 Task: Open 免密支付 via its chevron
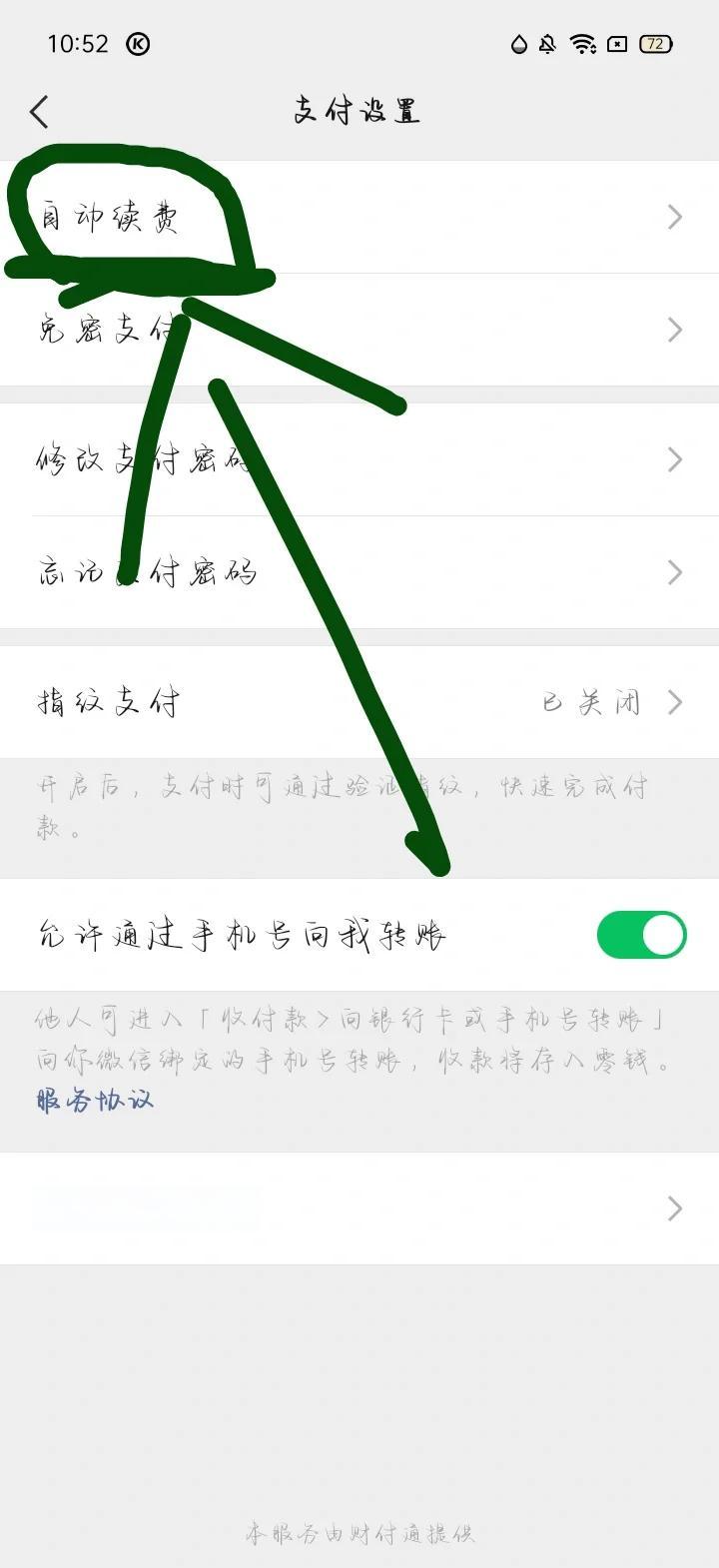(675, 329)
